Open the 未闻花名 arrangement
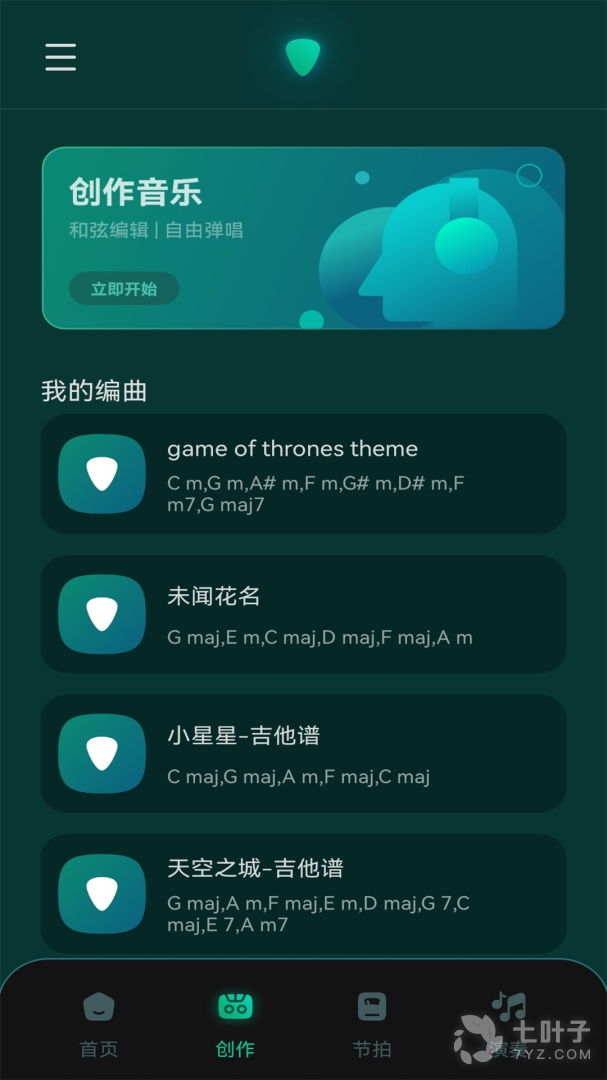Image resolution: width=607 pixels, height=1080 pixels. (303, 614)
